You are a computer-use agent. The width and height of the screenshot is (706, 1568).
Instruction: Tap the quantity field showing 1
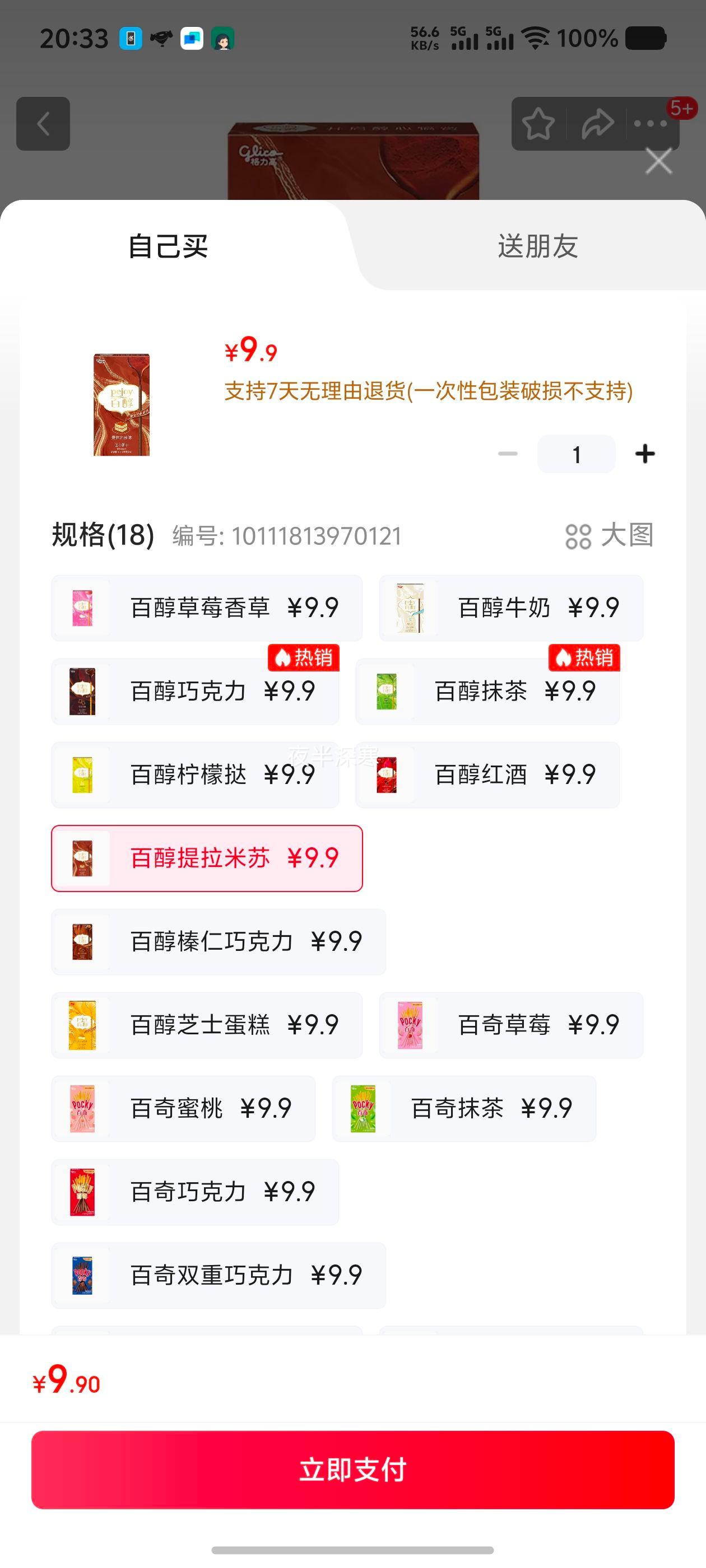pos(576,454)
